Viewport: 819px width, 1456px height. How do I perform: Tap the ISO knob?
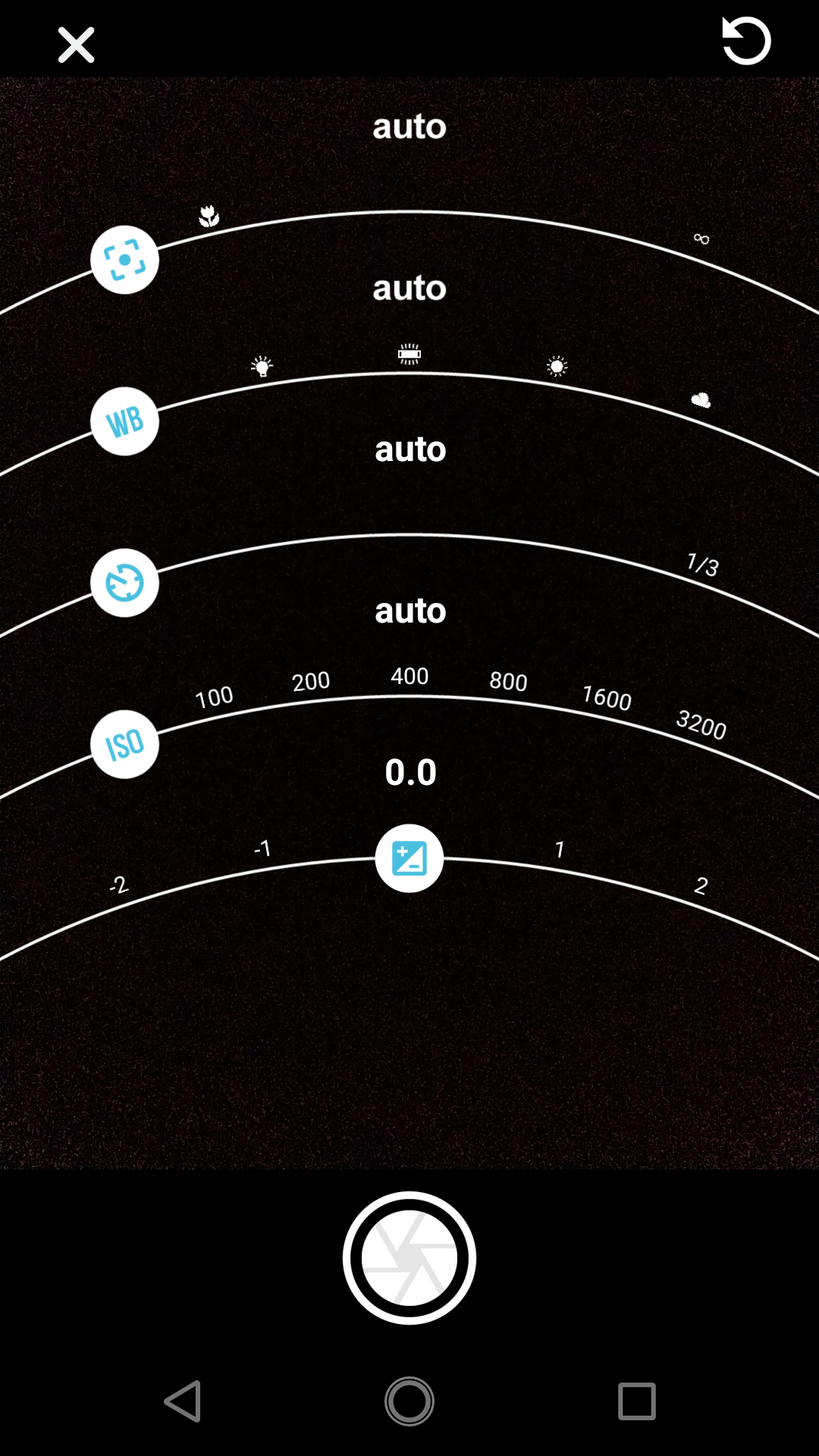pos(124,745)
